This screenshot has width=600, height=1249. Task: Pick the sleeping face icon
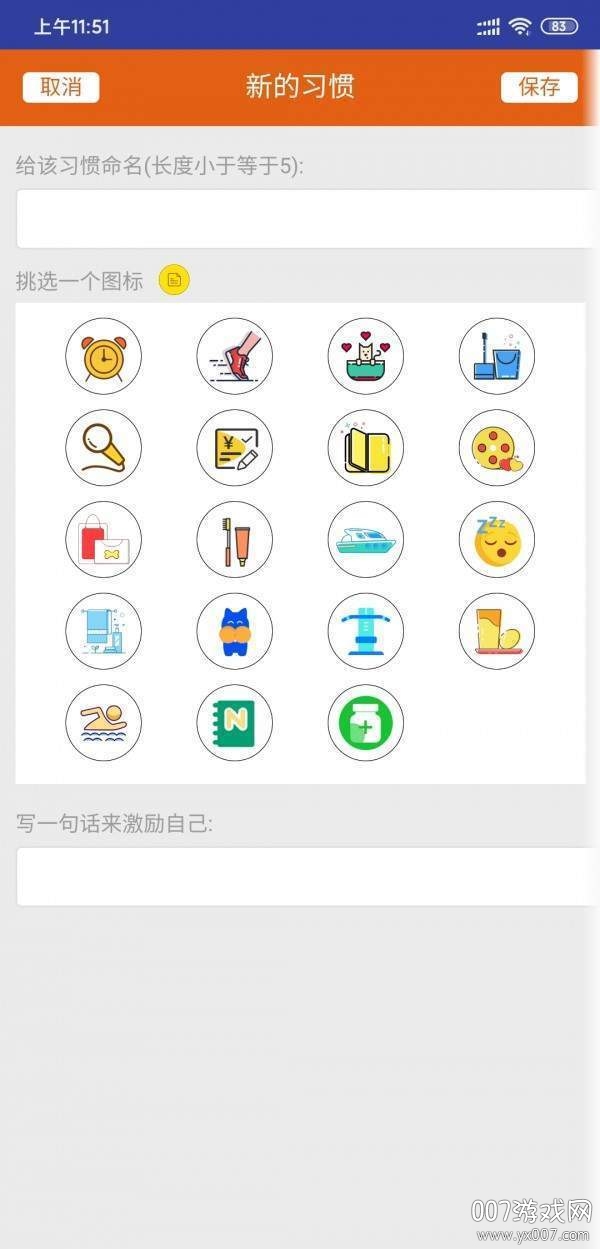tap(497, 540)
